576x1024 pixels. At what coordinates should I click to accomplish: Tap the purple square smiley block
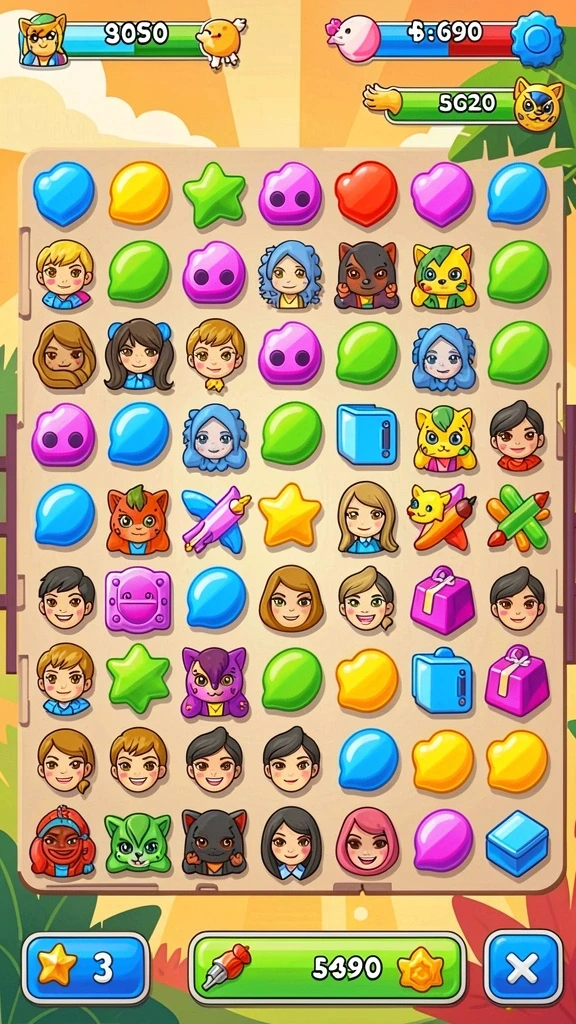(138, 599)
